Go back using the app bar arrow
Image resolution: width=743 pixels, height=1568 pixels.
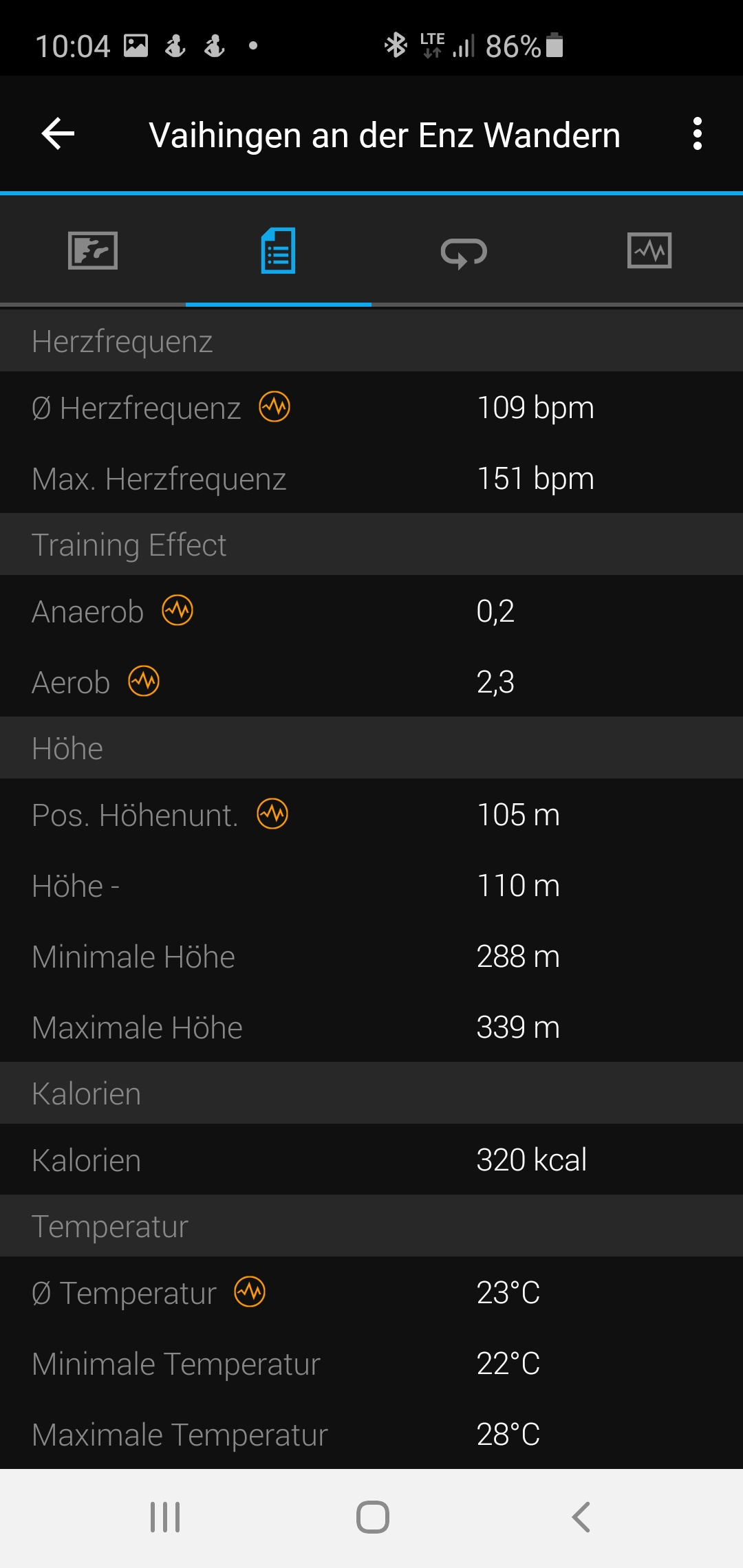tap(58, 133)
